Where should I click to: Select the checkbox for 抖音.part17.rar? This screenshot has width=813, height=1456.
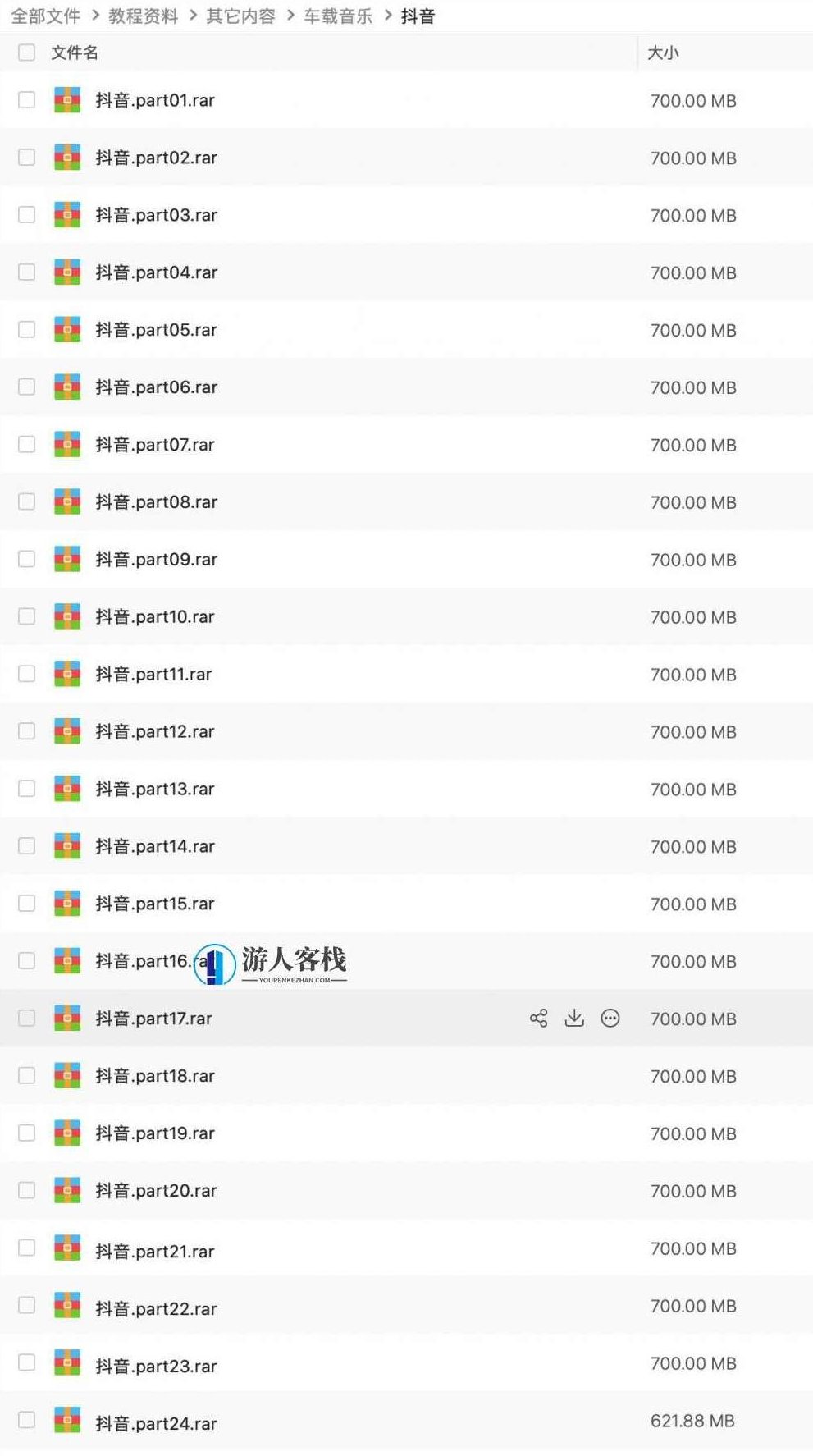pos(26,1018)
